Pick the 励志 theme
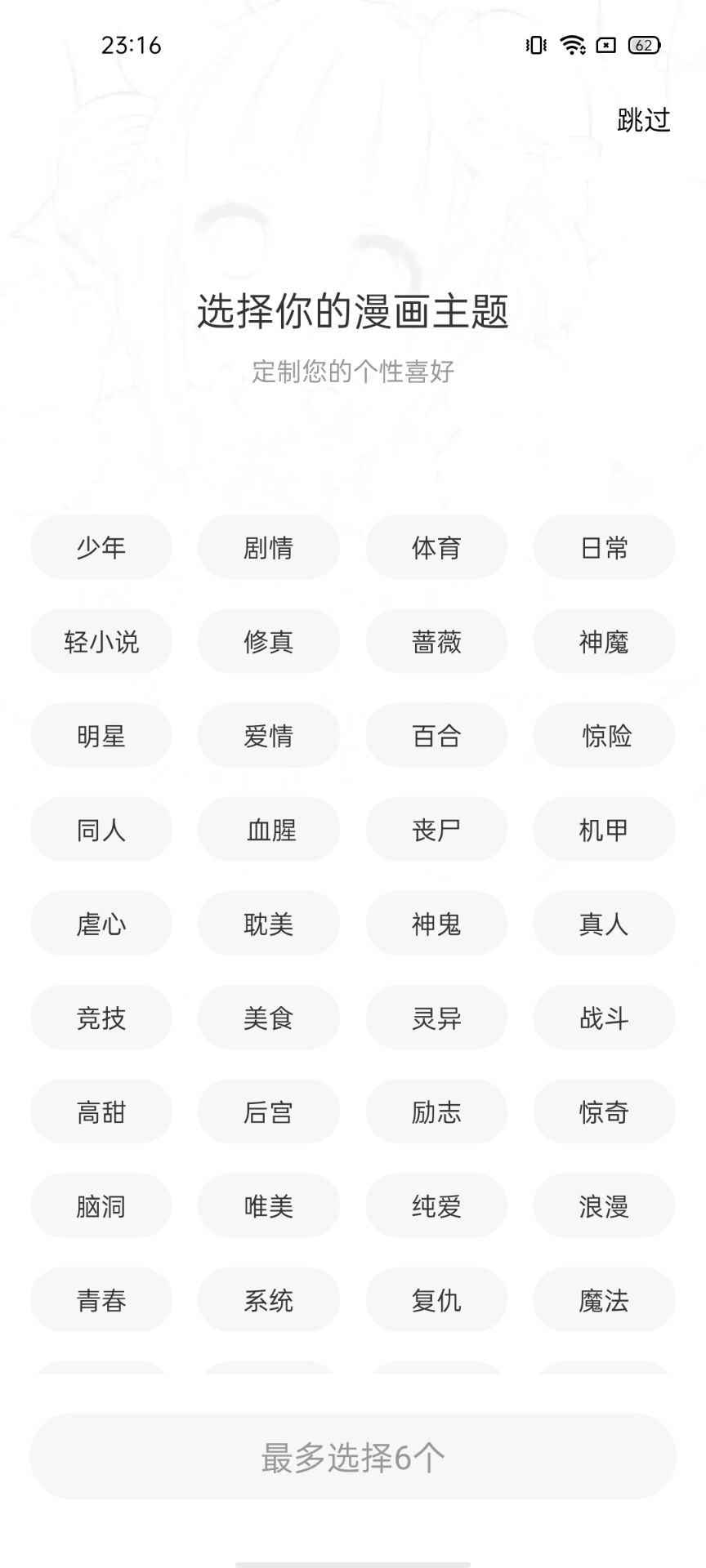Viewport: 706px width, 1568px height. click(x=436, y=1111)
